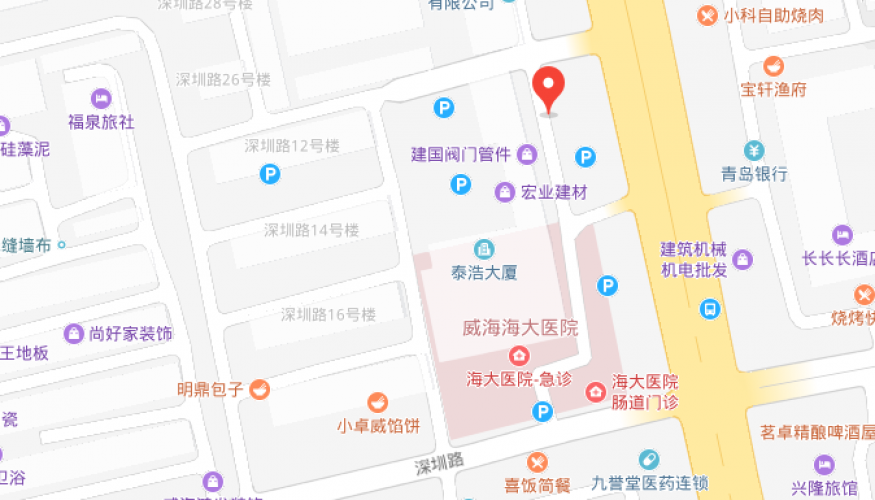Tap the 宝轩渔府 restaurant marker
Viewport: 875px width, 500px height.
(773, 66)
